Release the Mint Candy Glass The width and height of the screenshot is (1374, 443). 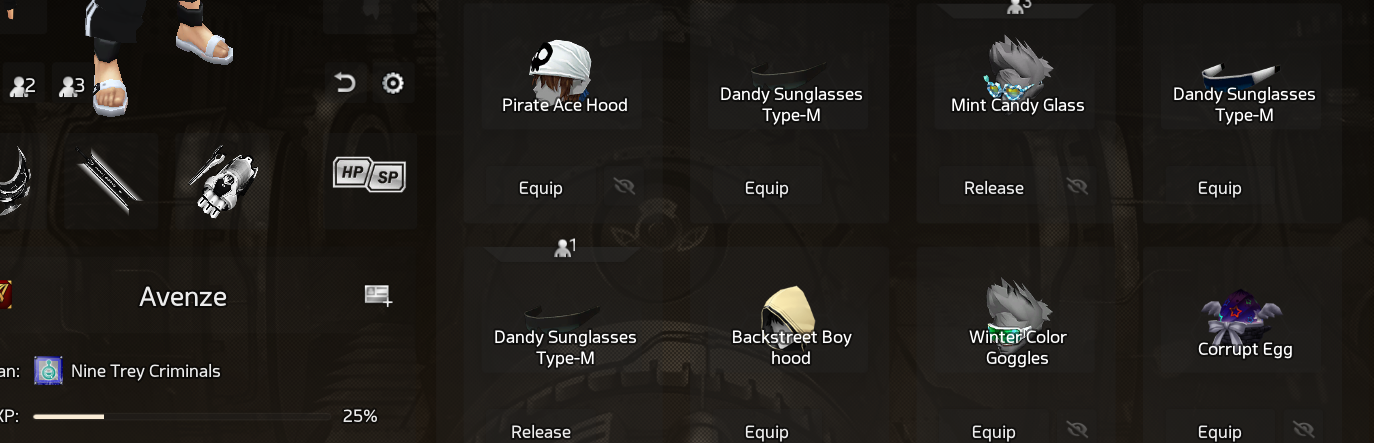[993, 188]
